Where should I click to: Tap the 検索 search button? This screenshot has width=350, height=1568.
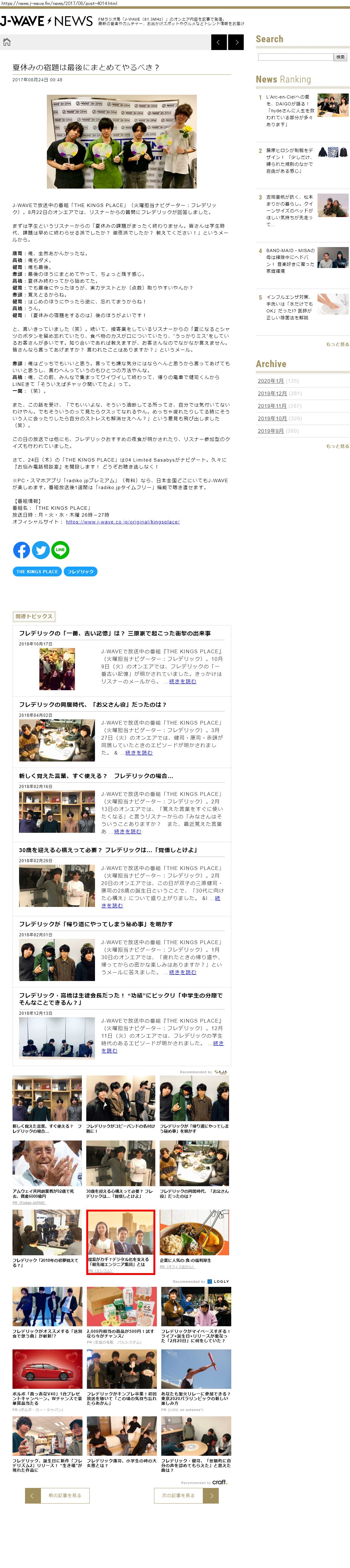340,57
